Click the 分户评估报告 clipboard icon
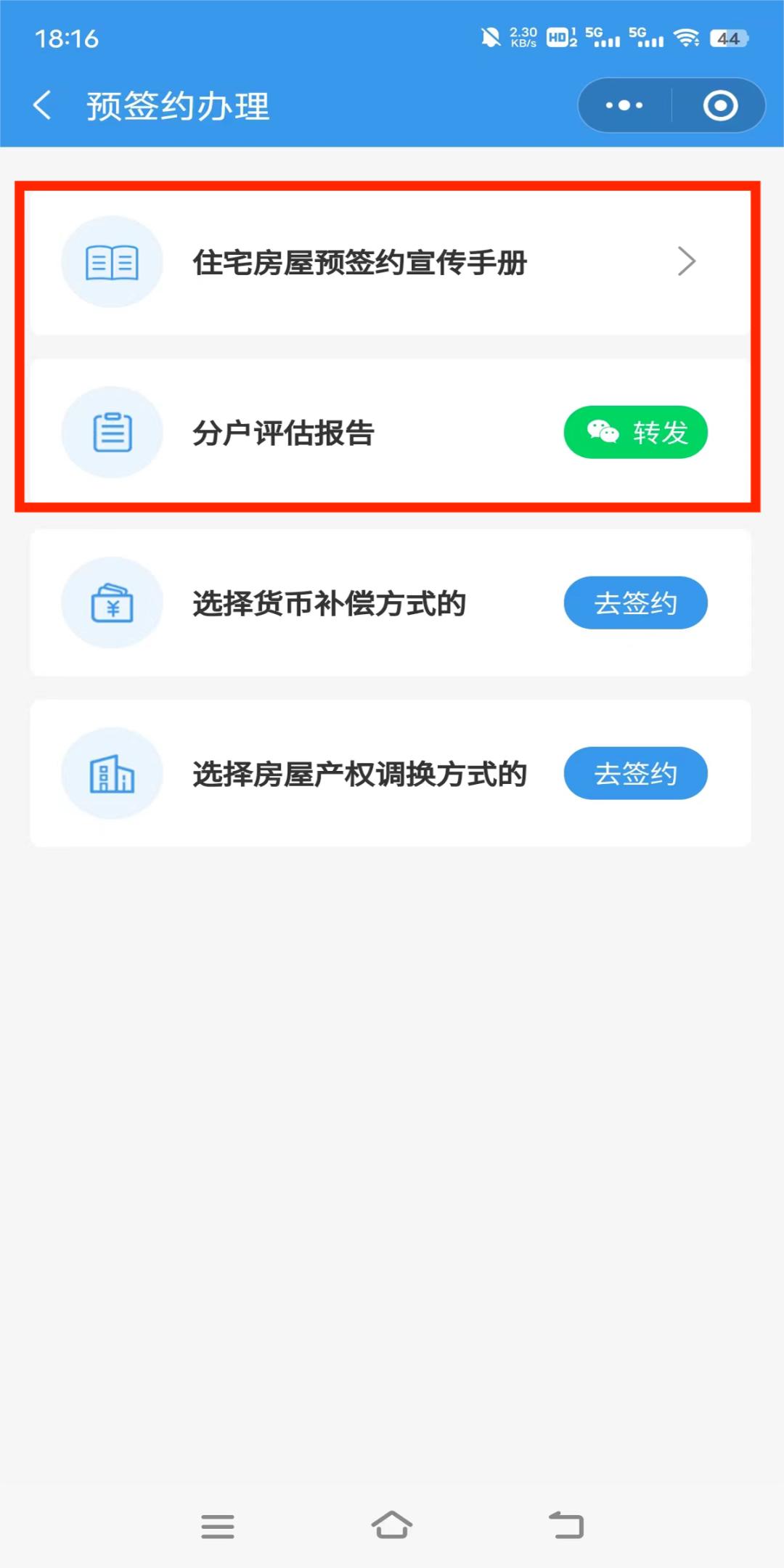784x1568 pixels. pyautogui.click(x=111, y=432)
